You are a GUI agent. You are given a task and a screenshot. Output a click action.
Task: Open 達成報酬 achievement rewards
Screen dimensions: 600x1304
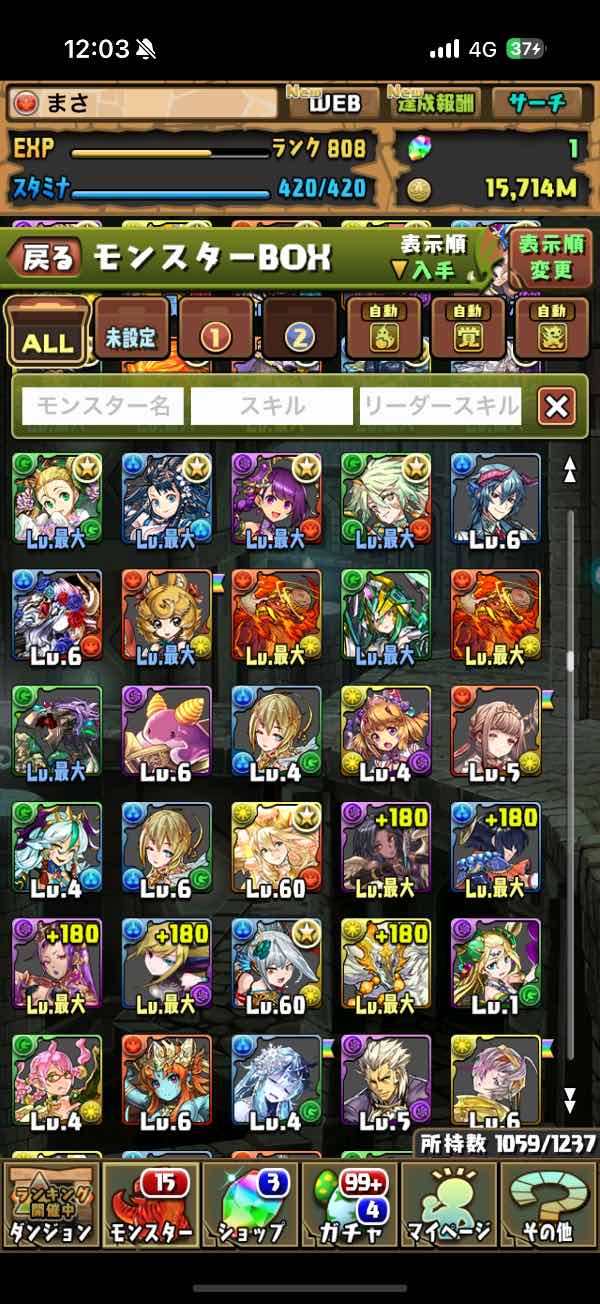[438, 103]
